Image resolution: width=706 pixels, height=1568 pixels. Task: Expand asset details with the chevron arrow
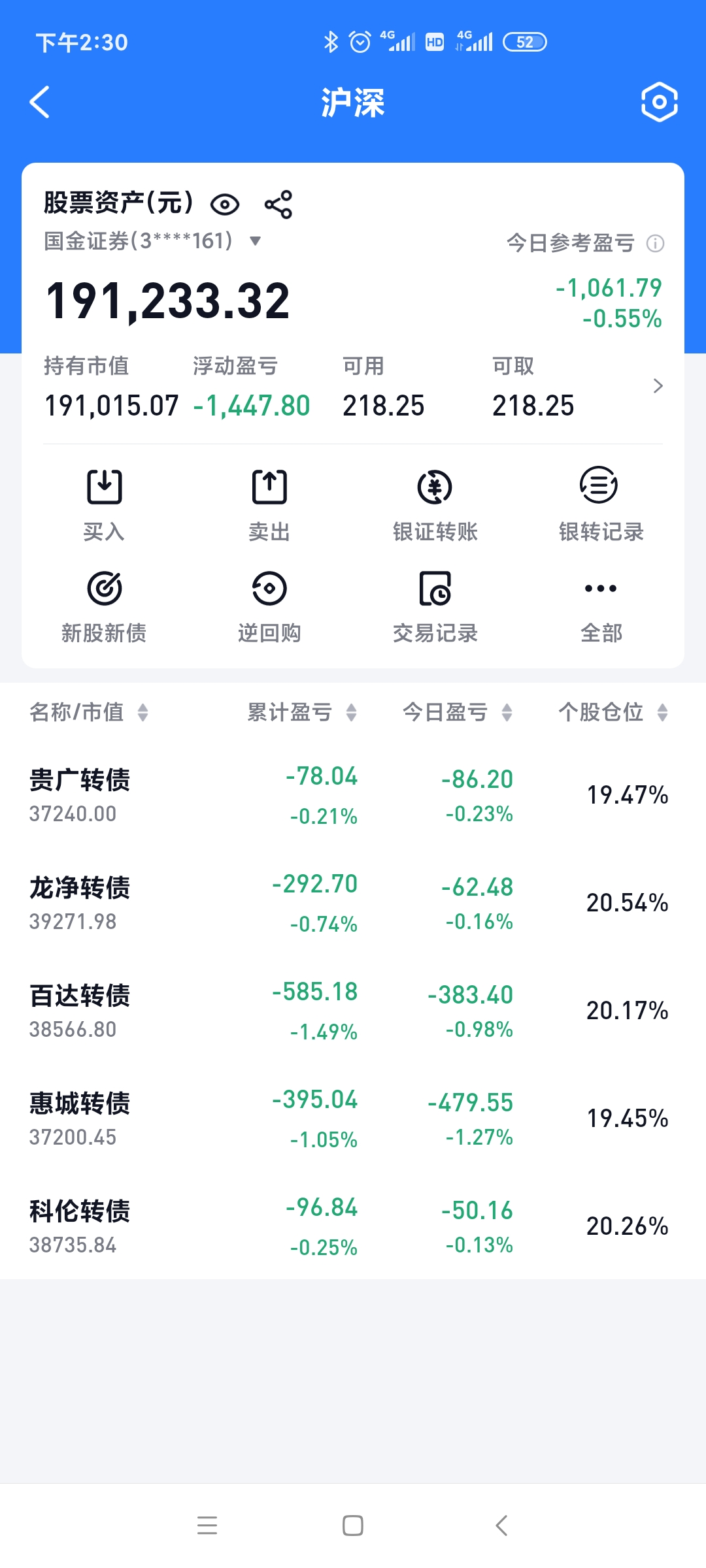click(658, 386)
